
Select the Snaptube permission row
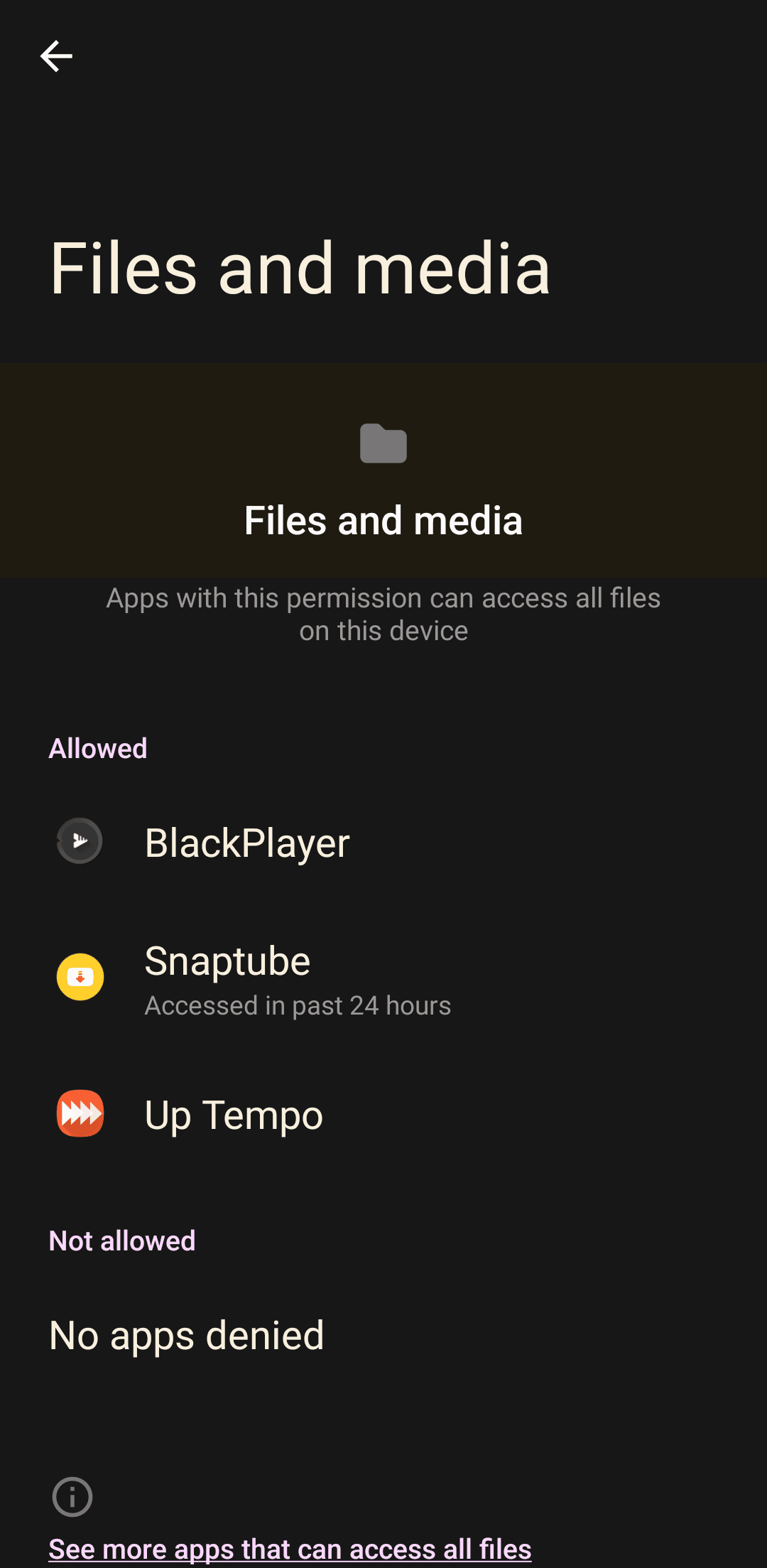tap(227, 976)
